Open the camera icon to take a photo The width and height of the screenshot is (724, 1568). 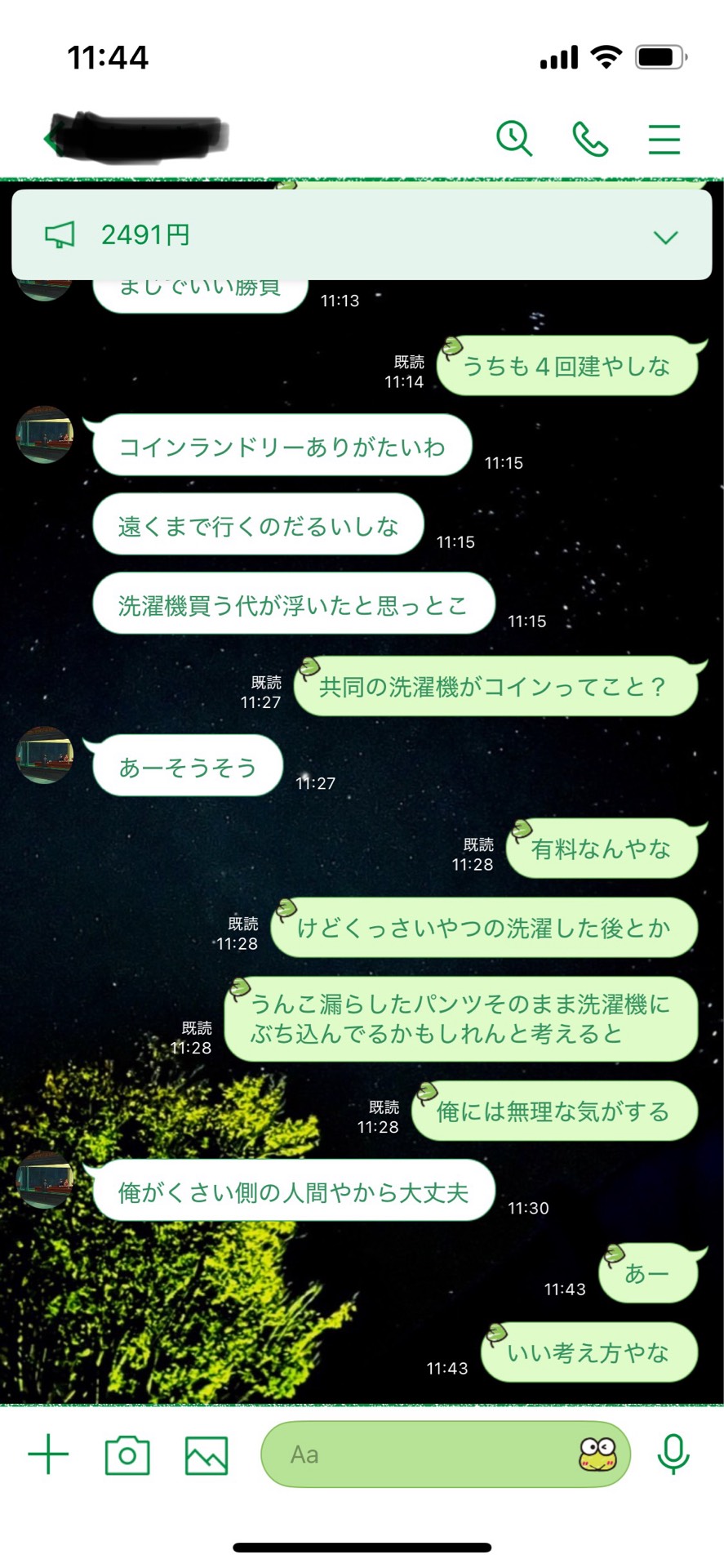tap(125, 1454)
